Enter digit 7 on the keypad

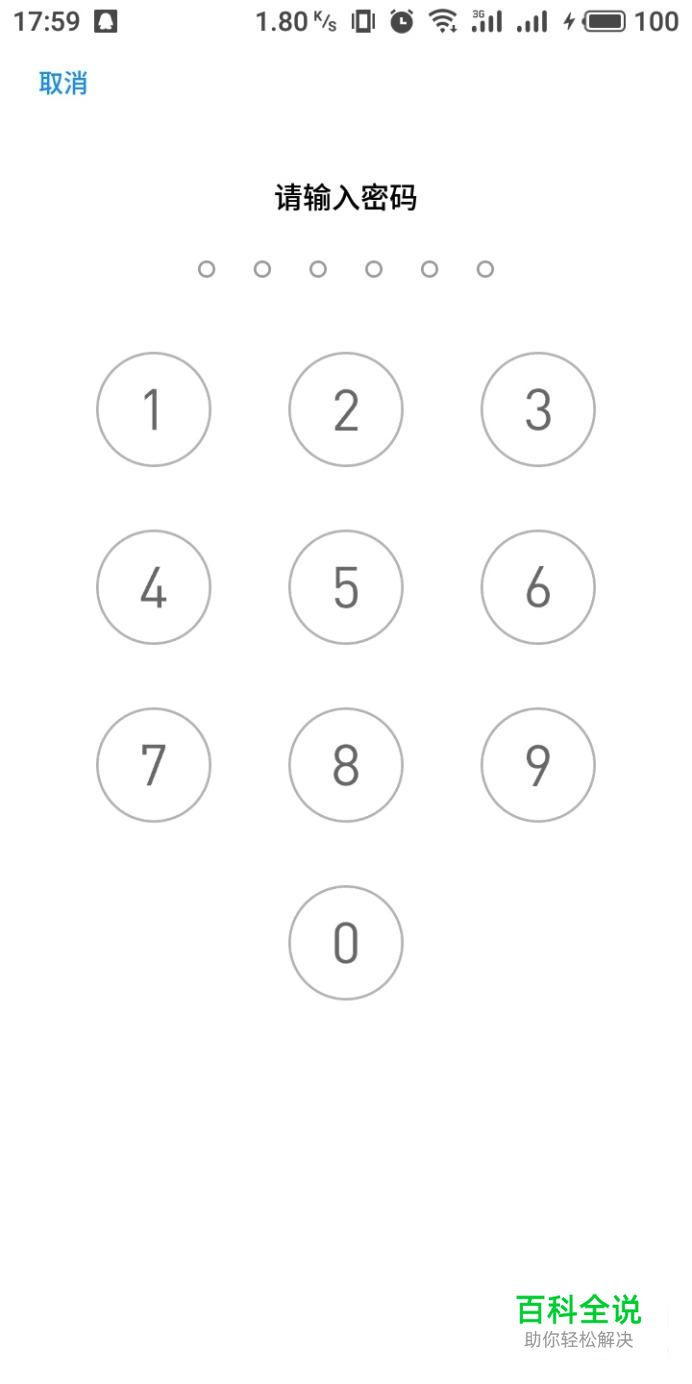point(154,765)
